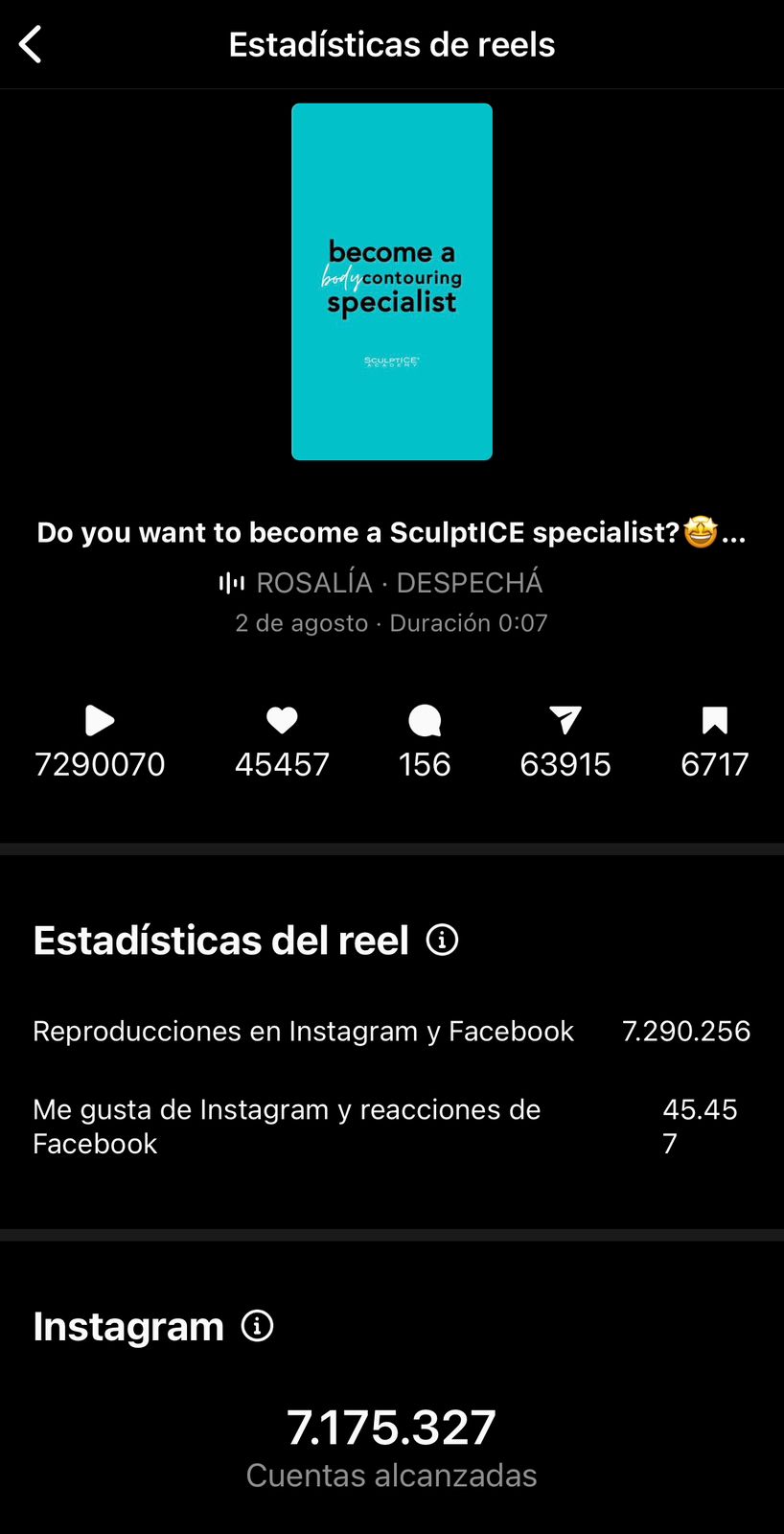Click the back arrow to exit insights
This screenshot has width=784, height=1534.
[x=30, y=44]
